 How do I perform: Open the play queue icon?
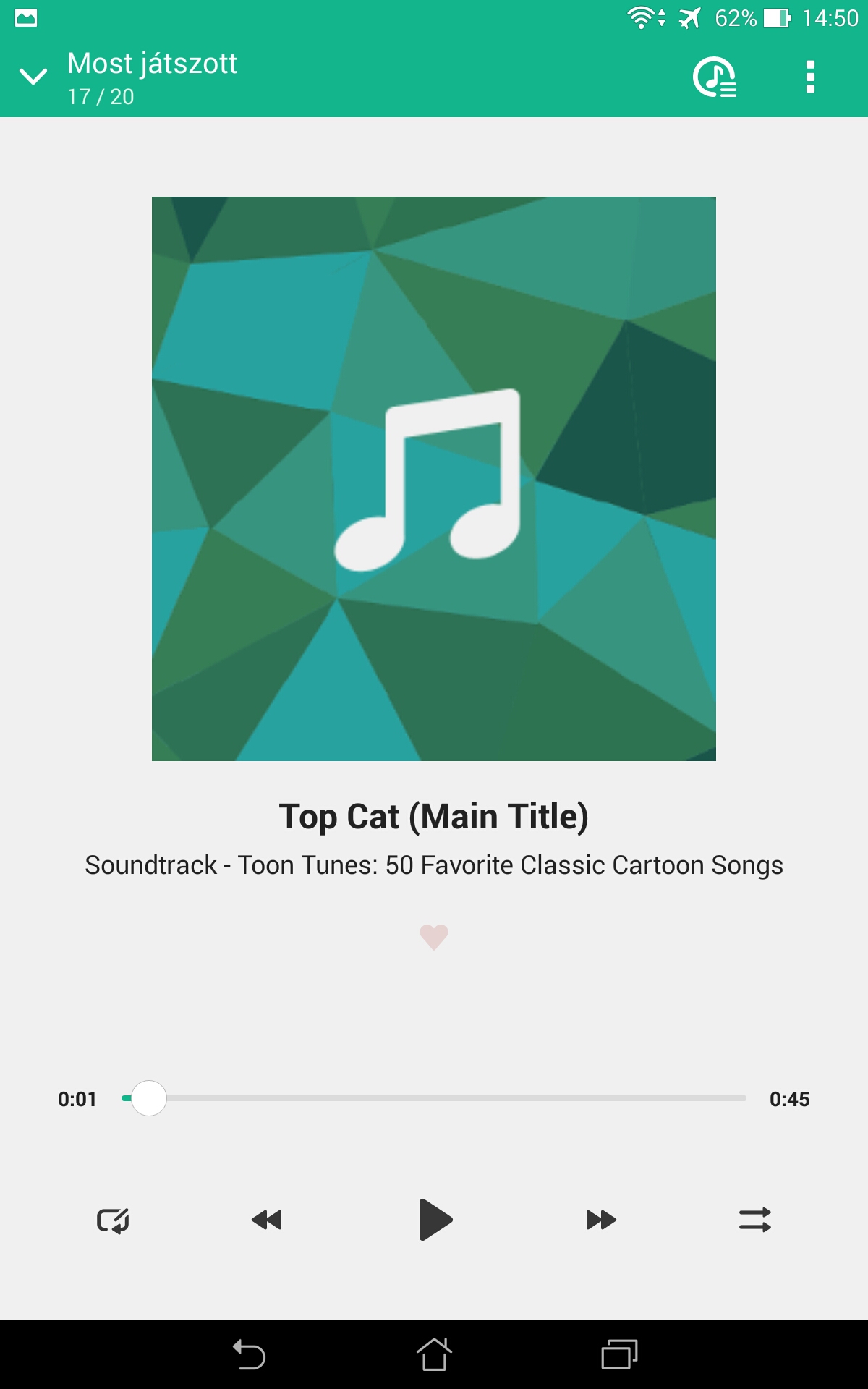715,77
